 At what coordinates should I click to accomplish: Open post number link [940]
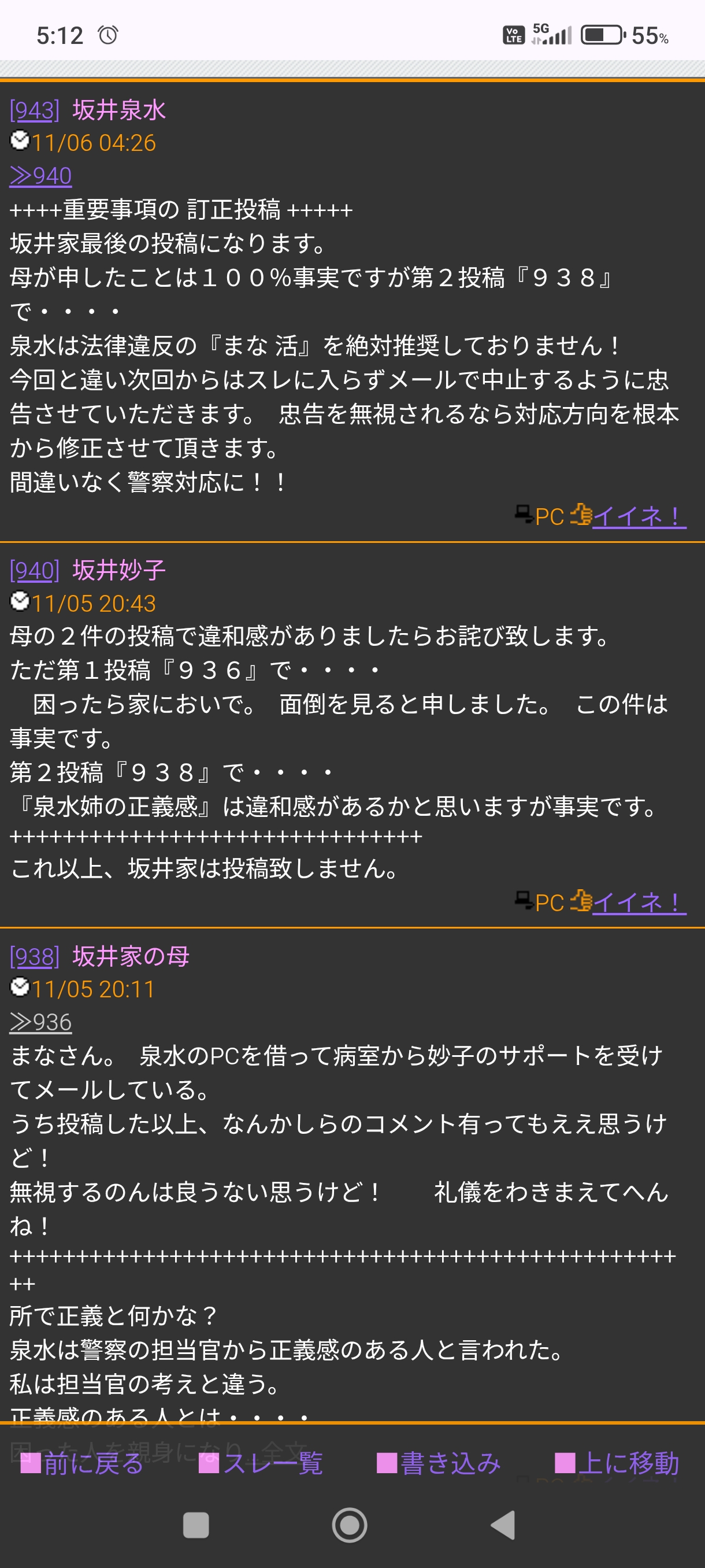click(x=35, y=571)
